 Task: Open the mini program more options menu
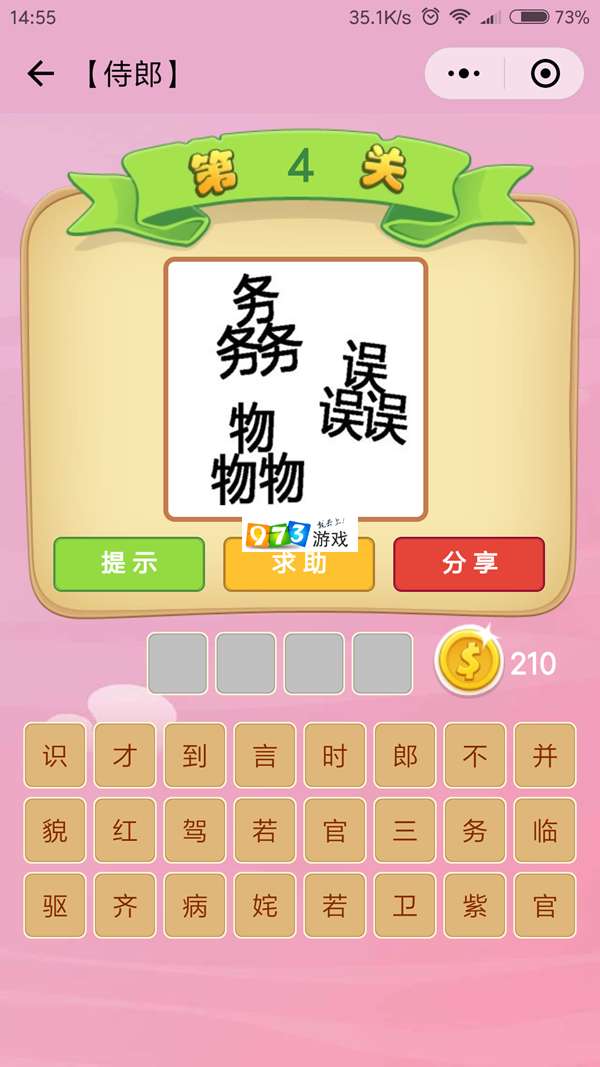(464, 74)
